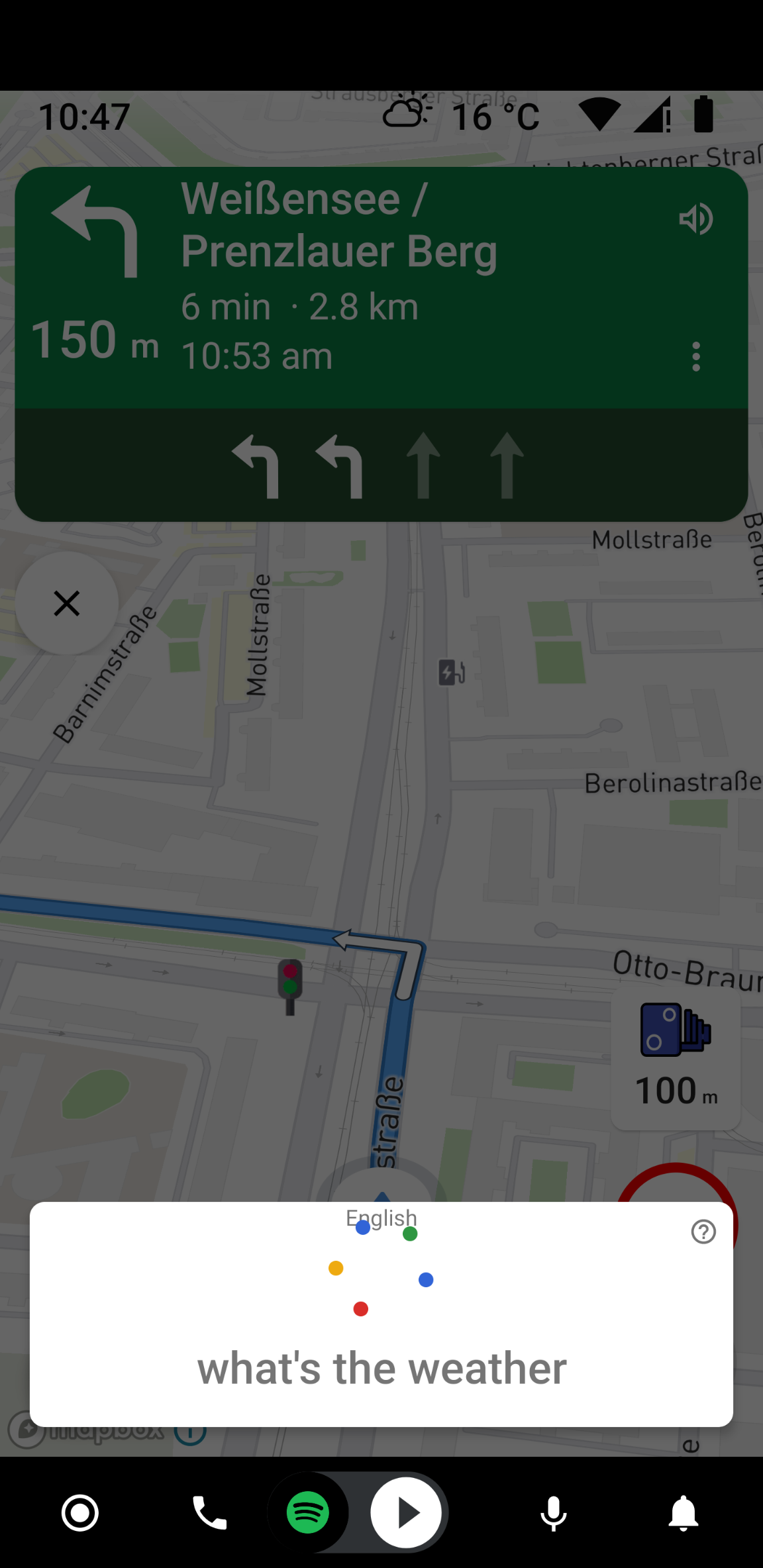Screen dimensions: 763x1568
Task: Mute navigation voice with speaker icon
Action: (x=695, y=219)
